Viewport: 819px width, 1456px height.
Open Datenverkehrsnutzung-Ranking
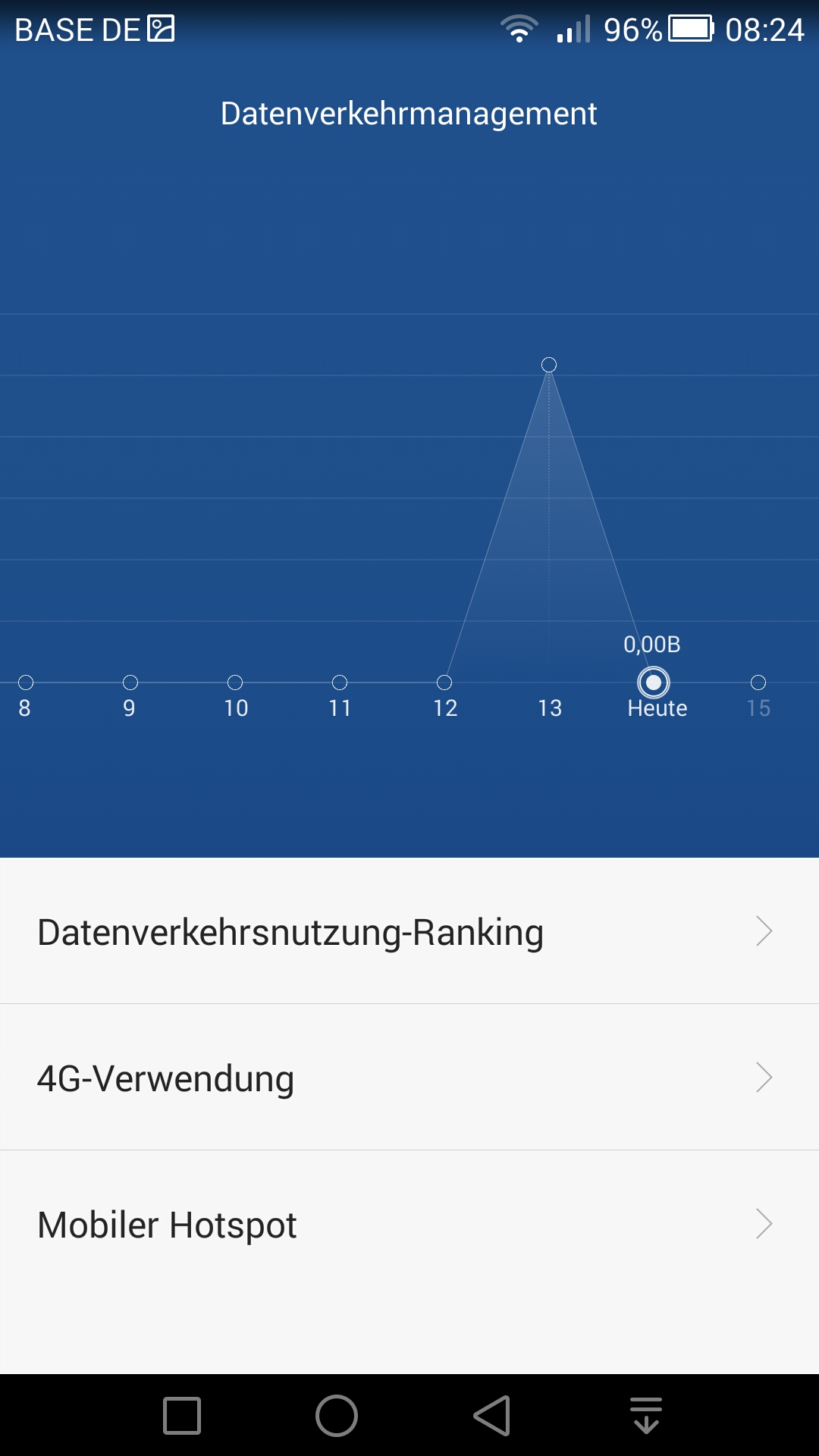[409, 931]
